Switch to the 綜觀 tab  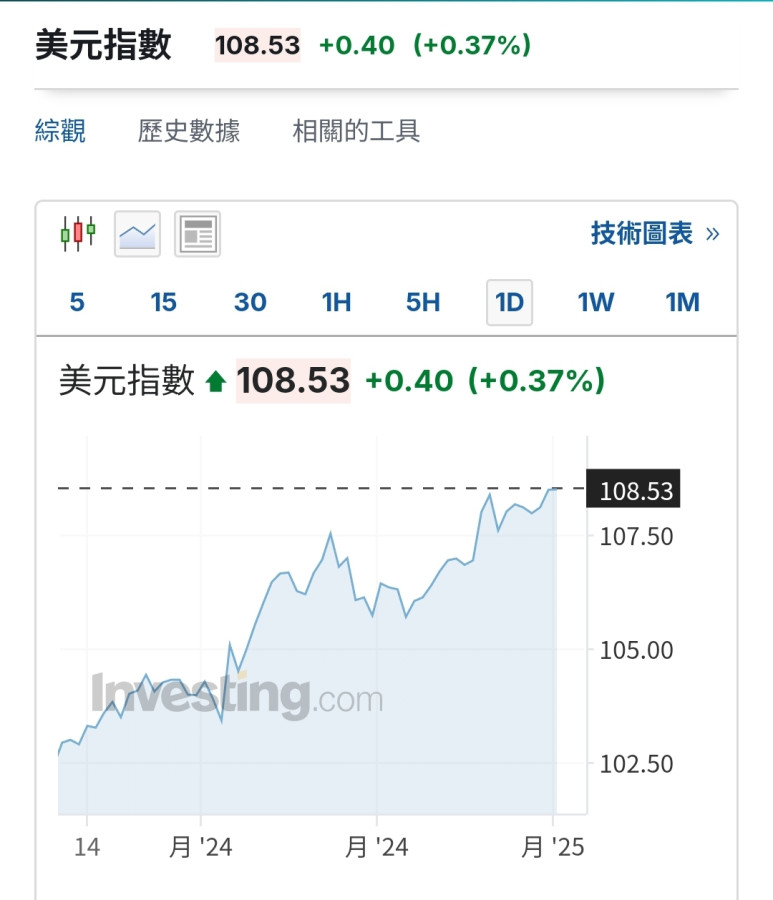click(x=60, y=131)
